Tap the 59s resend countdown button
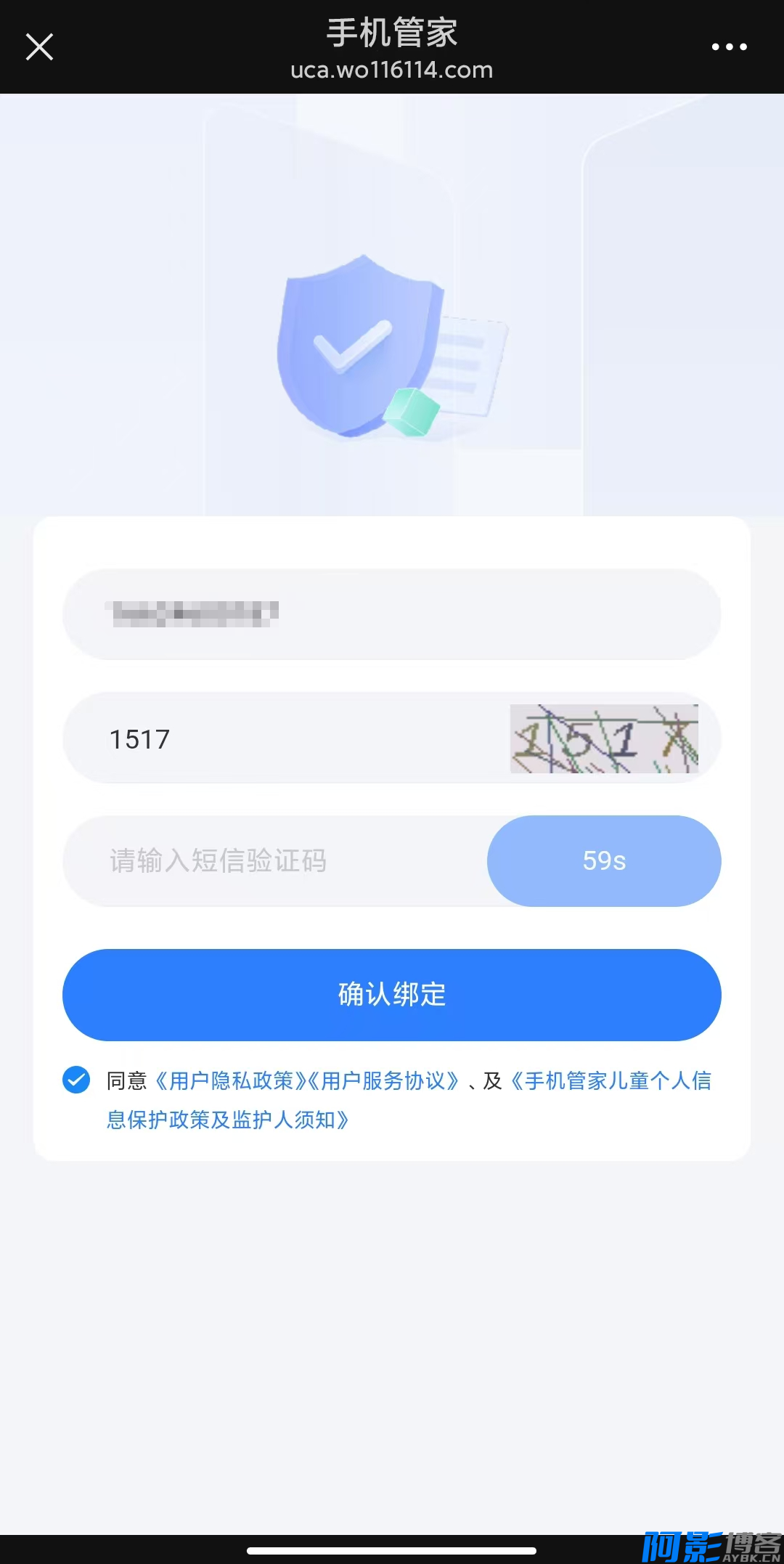 [604, 861]
